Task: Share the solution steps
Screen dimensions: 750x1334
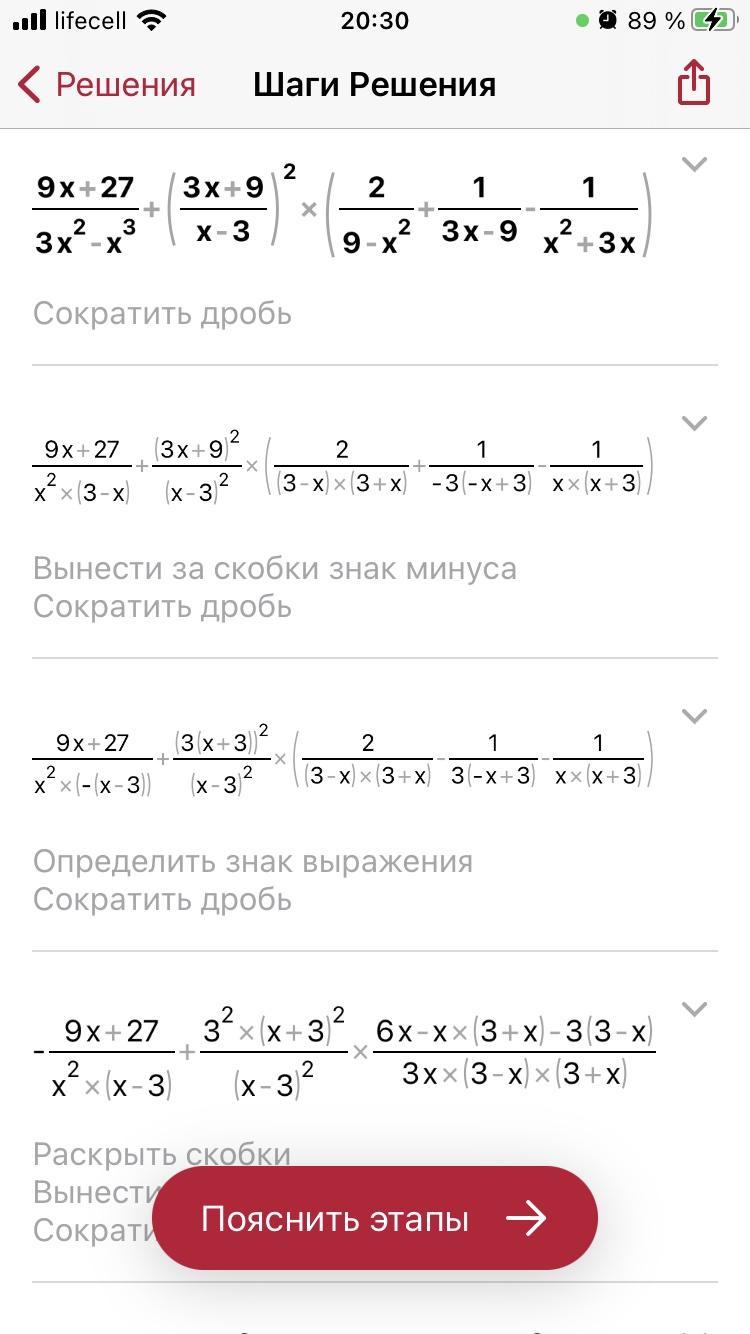Action: (693, 83)
